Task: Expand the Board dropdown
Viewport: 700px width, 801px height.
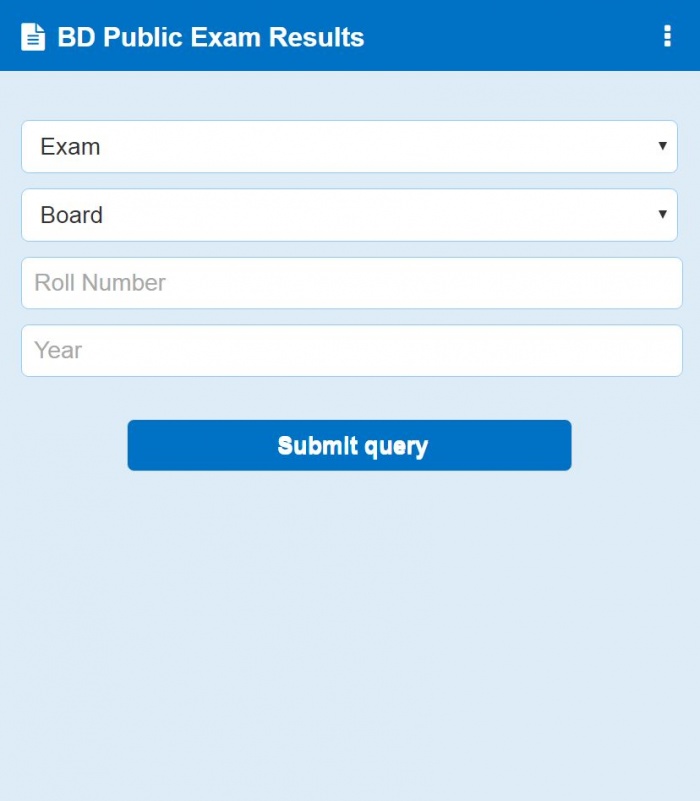Action: click(349, 215)
